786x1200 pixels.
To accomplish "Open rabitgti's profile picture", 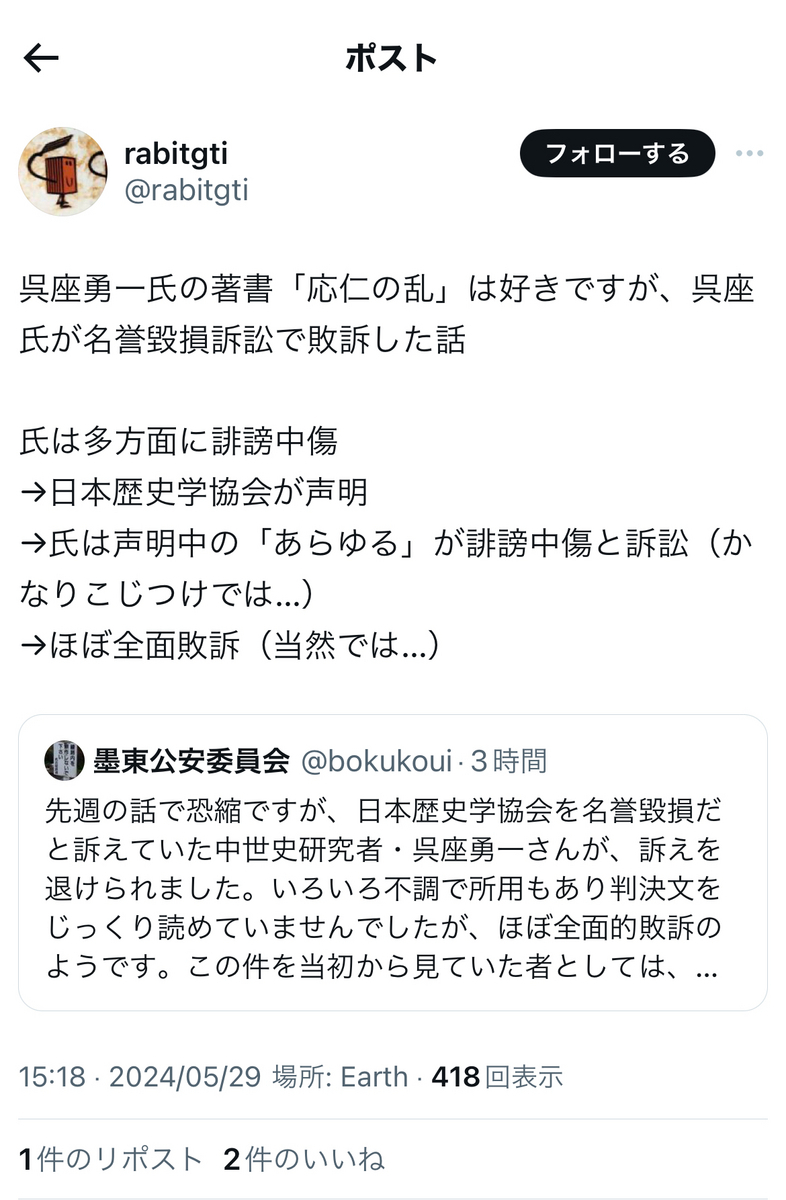I will (62, 171).
